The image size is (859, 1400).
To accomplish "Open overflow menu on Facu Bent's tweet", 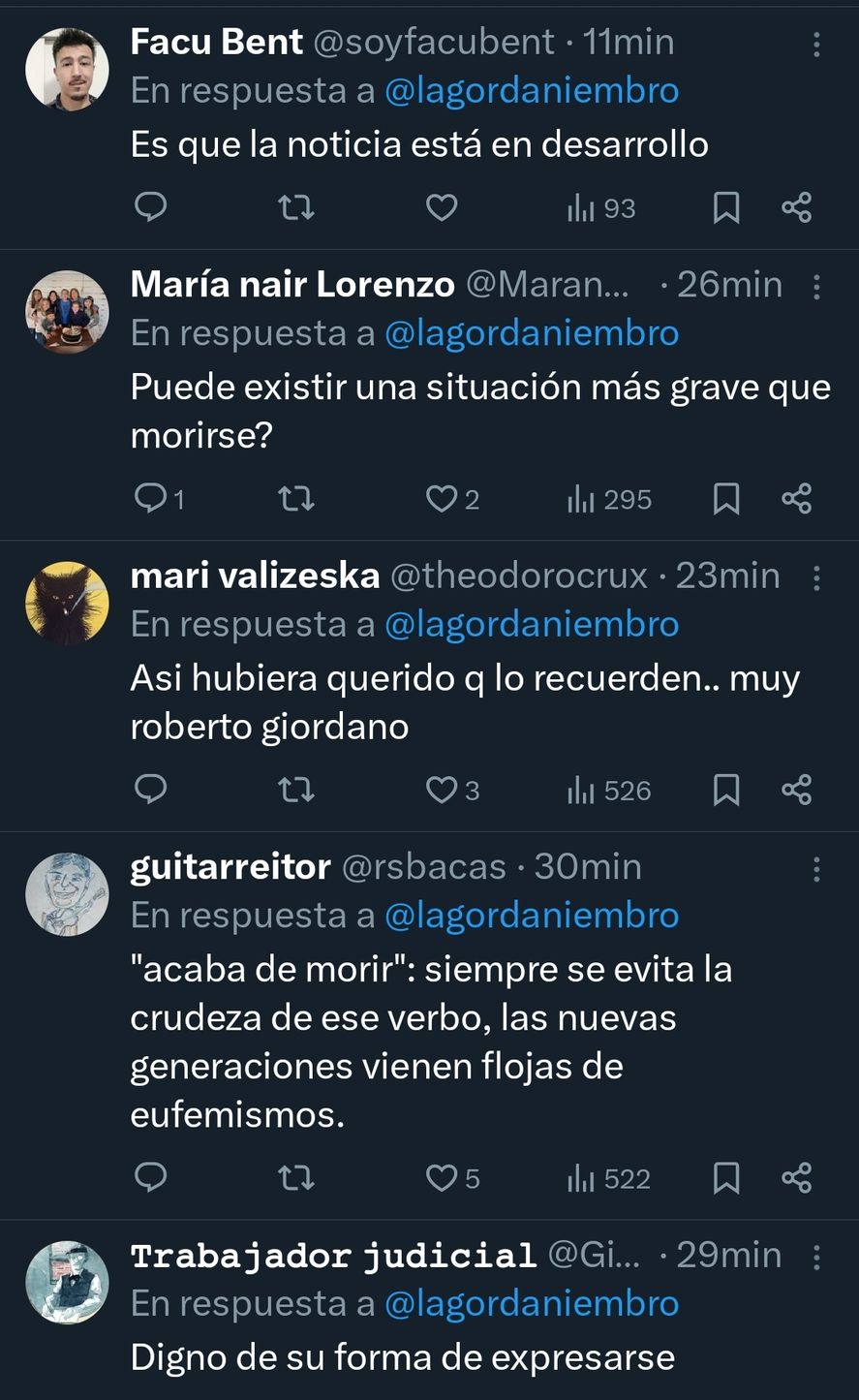I will pyautogui.click(x=816, y=44).
